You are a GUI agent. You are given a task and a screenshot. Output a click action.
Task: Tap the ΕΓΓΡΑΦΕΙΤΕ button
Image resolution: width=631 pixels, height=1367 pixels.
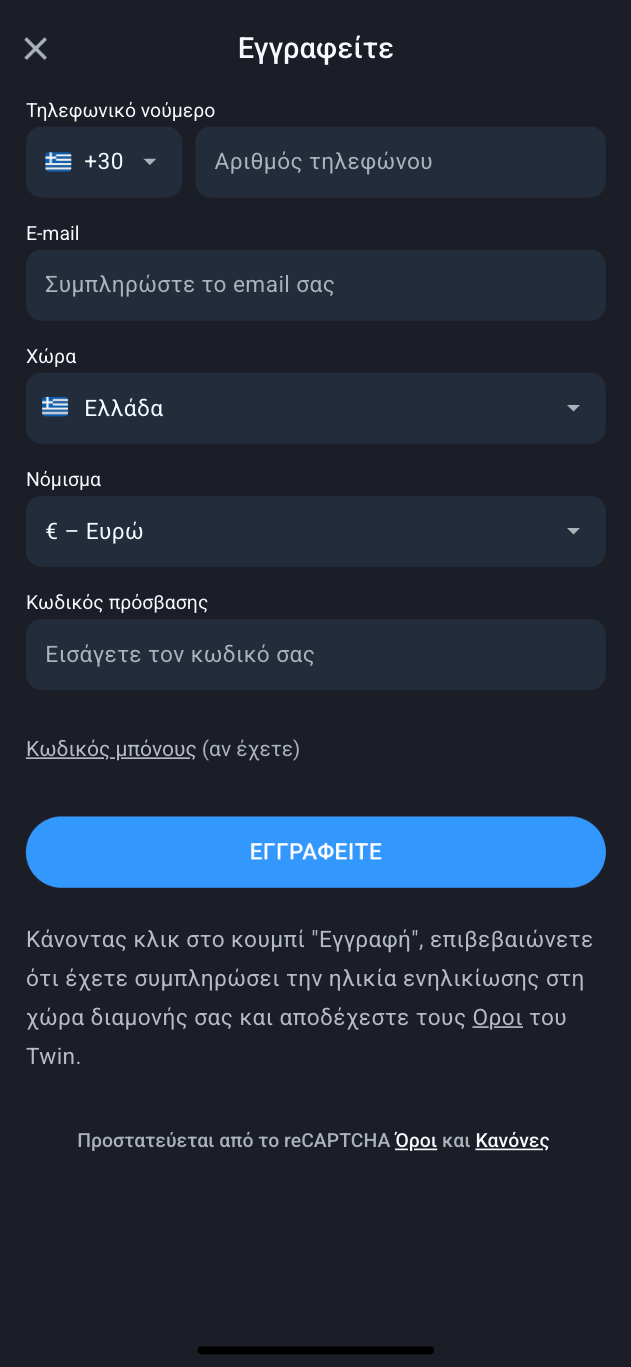coord(315,852)
